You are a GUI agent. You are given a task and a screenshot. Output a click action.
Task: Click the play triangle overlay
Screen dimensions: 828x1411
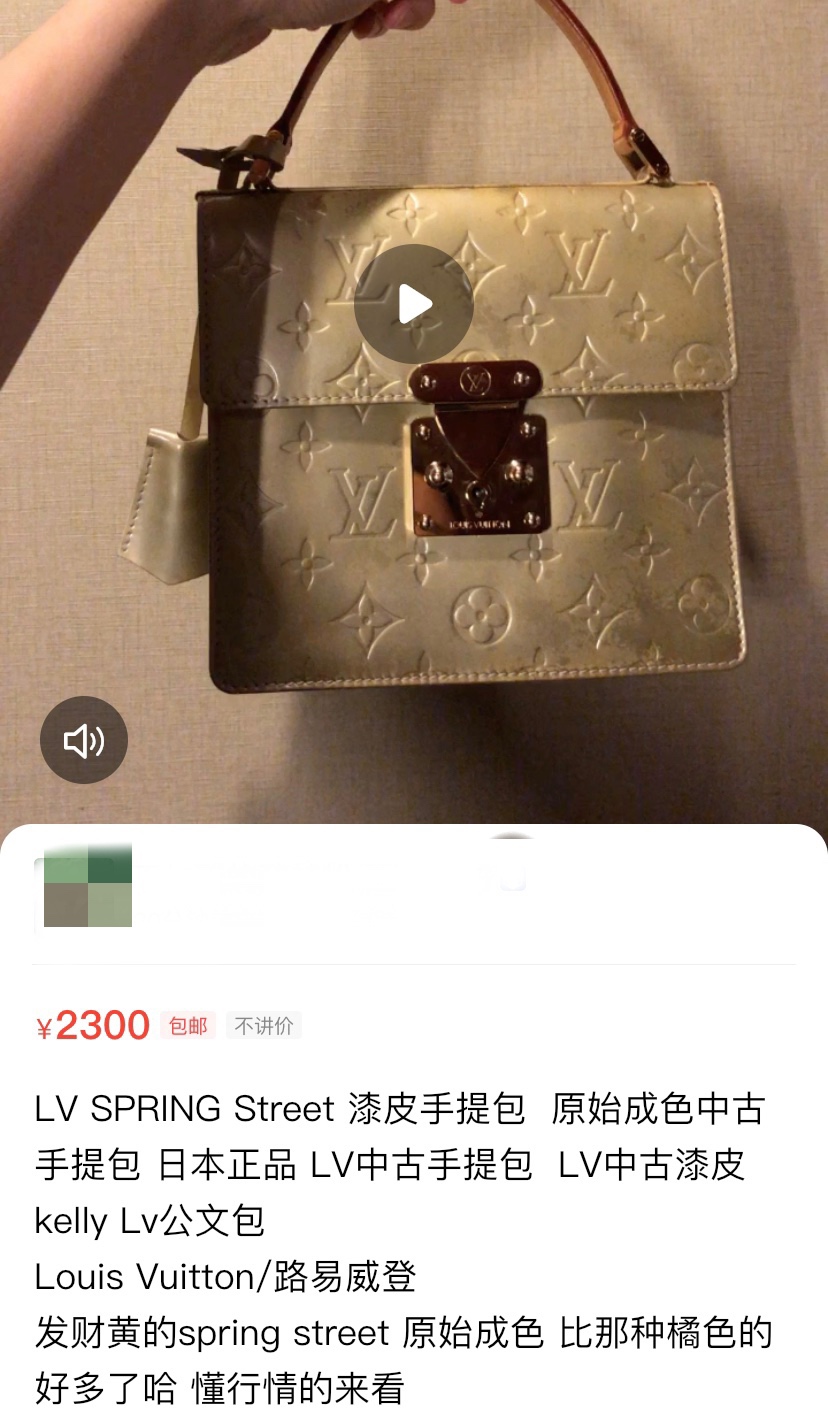click(x=413, y=306)
